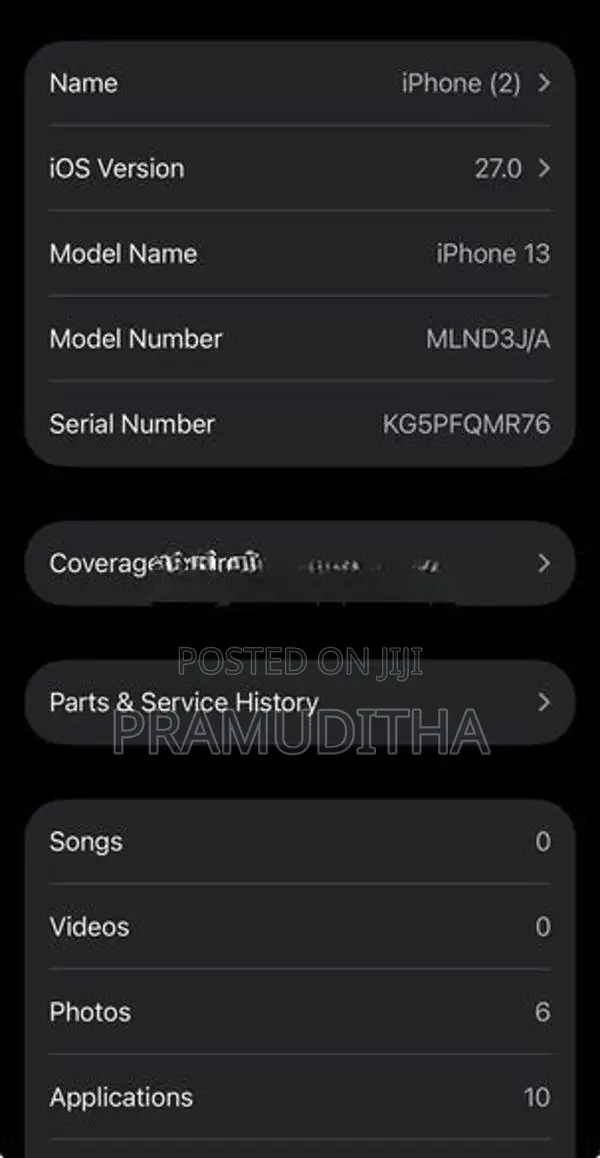The width and height of the screenshot is (600, 1158).
Task: Open the Coverage row
Action: pos(300,563)
